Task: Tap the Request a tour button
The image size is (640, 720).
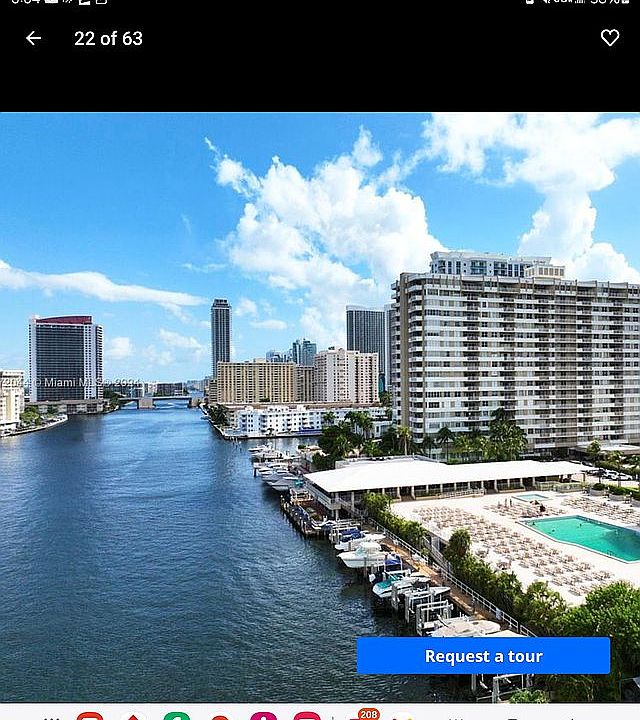Action: (x=483, y=656)
